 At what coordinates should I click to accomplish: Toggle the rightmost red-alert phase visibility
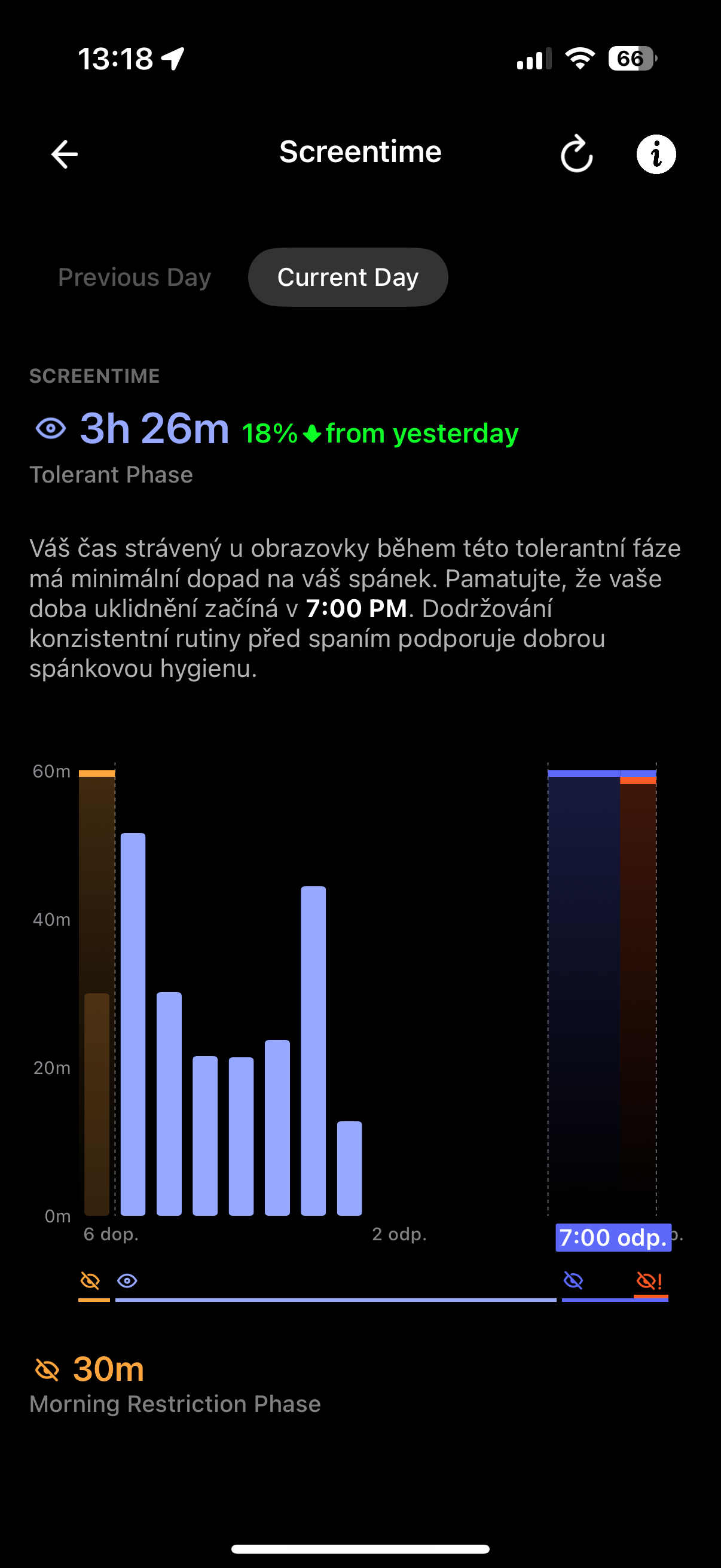tap(648, 1280)
